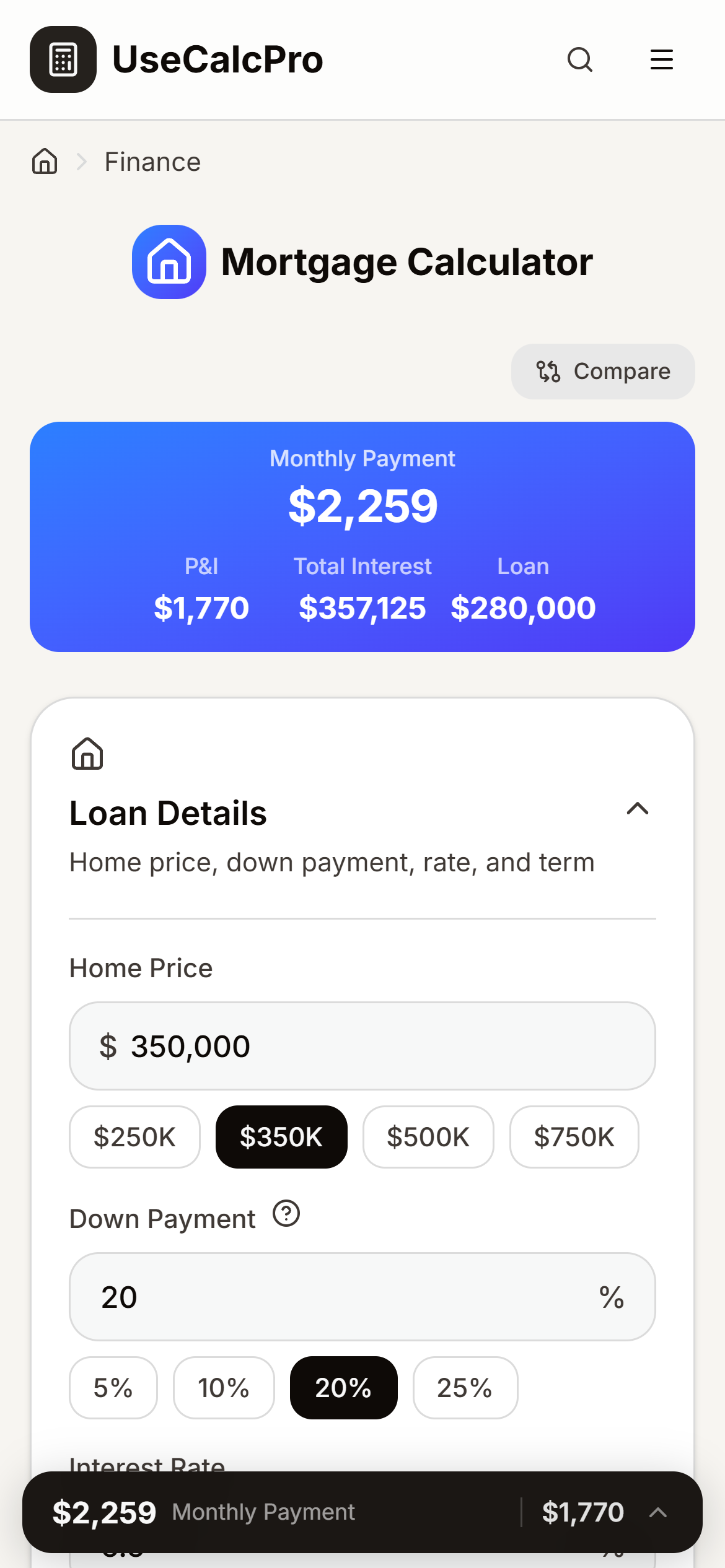Click the 25% down payment chip
Viewport: 725px width, 1568px height.
tap(465, 1388)
